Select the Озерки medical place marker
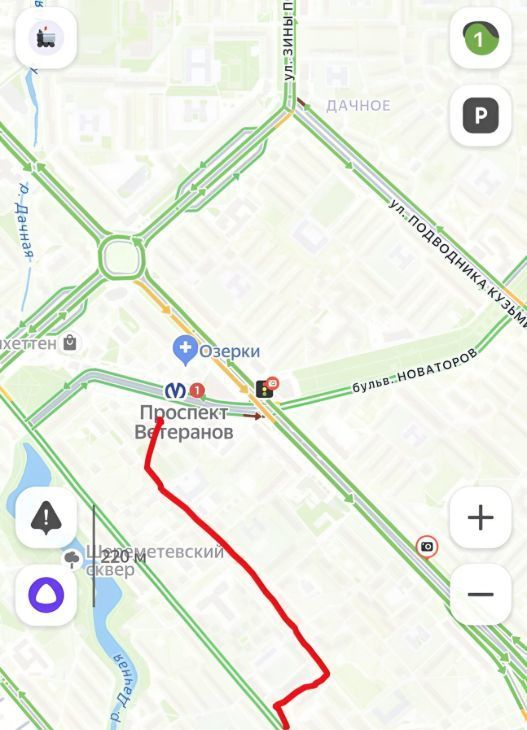The height and width of the screenshot is (730, 527). [185, 350]
